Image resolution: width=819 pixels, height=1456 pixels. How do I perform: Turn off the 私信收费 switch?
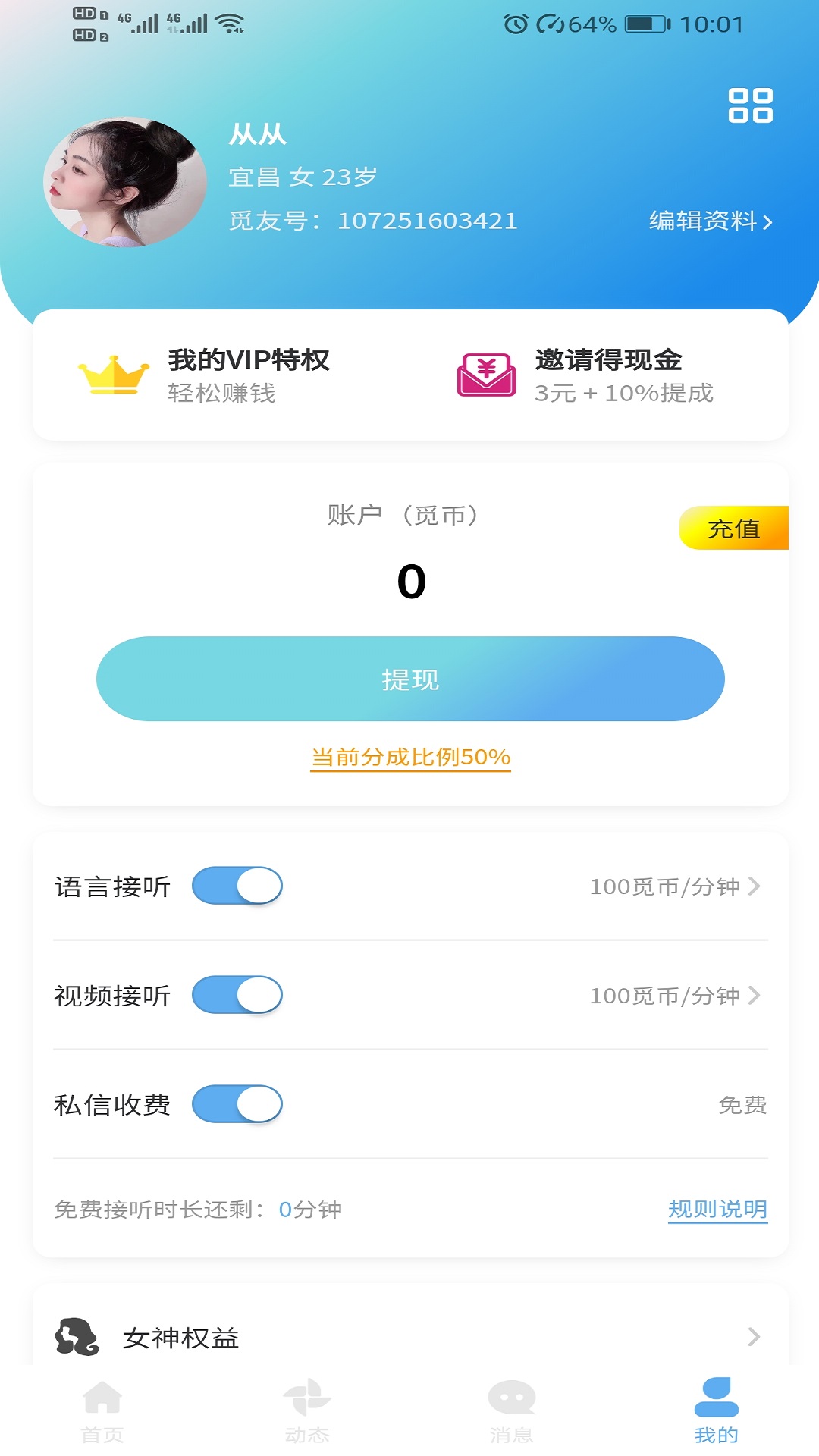point(236,1106)
